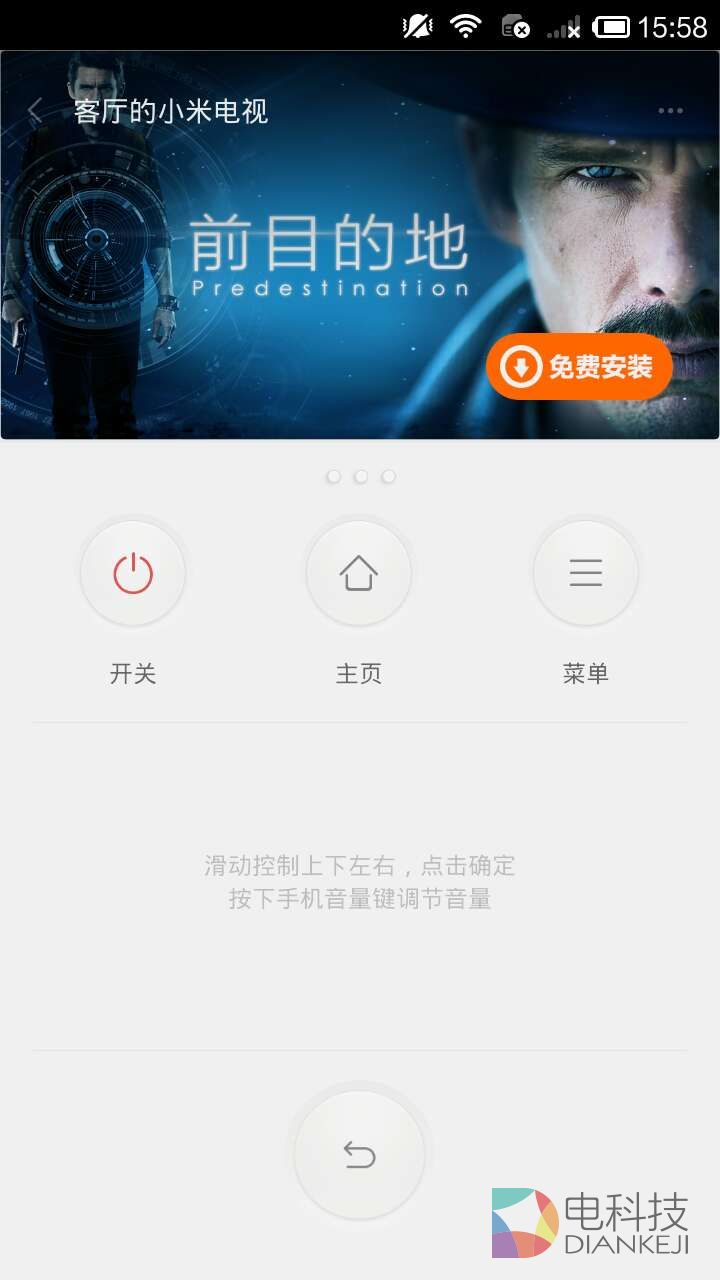Toggle TV power with the red power switch
720x1280 pixels.
[x=133, y=572]
